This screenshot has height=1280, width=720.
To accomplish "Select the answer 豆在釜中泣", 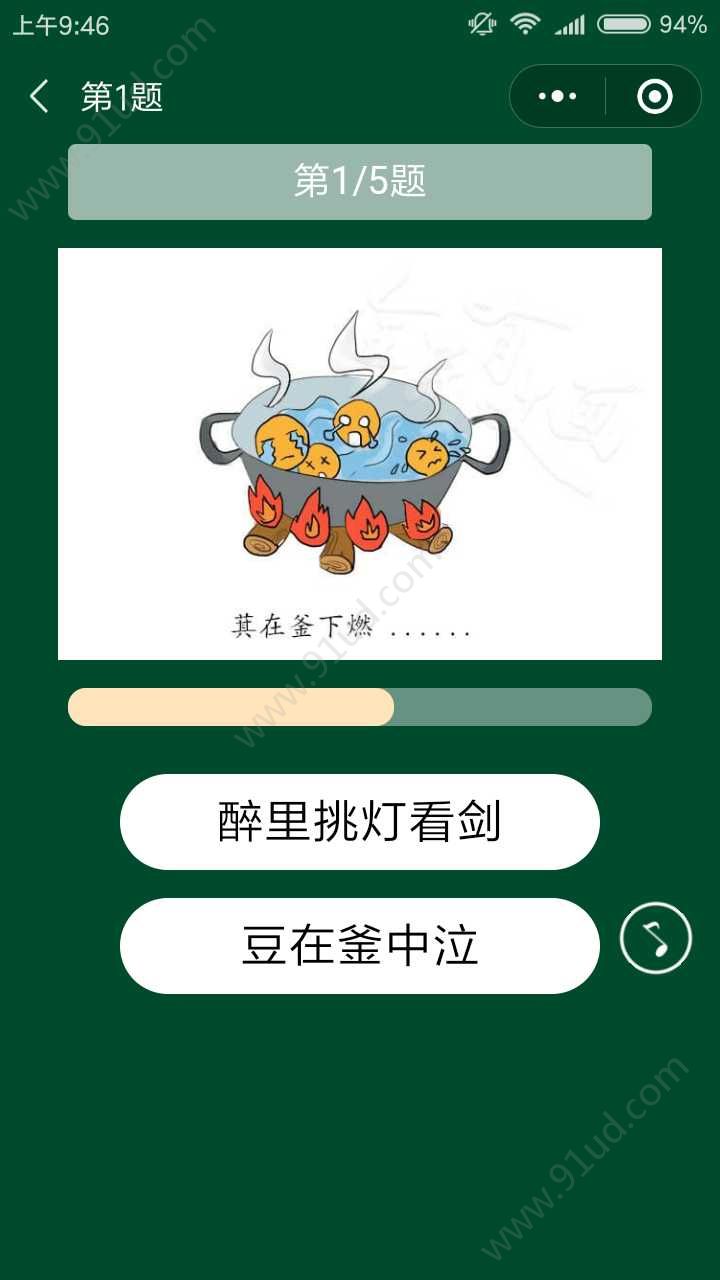I will point(359,946).
